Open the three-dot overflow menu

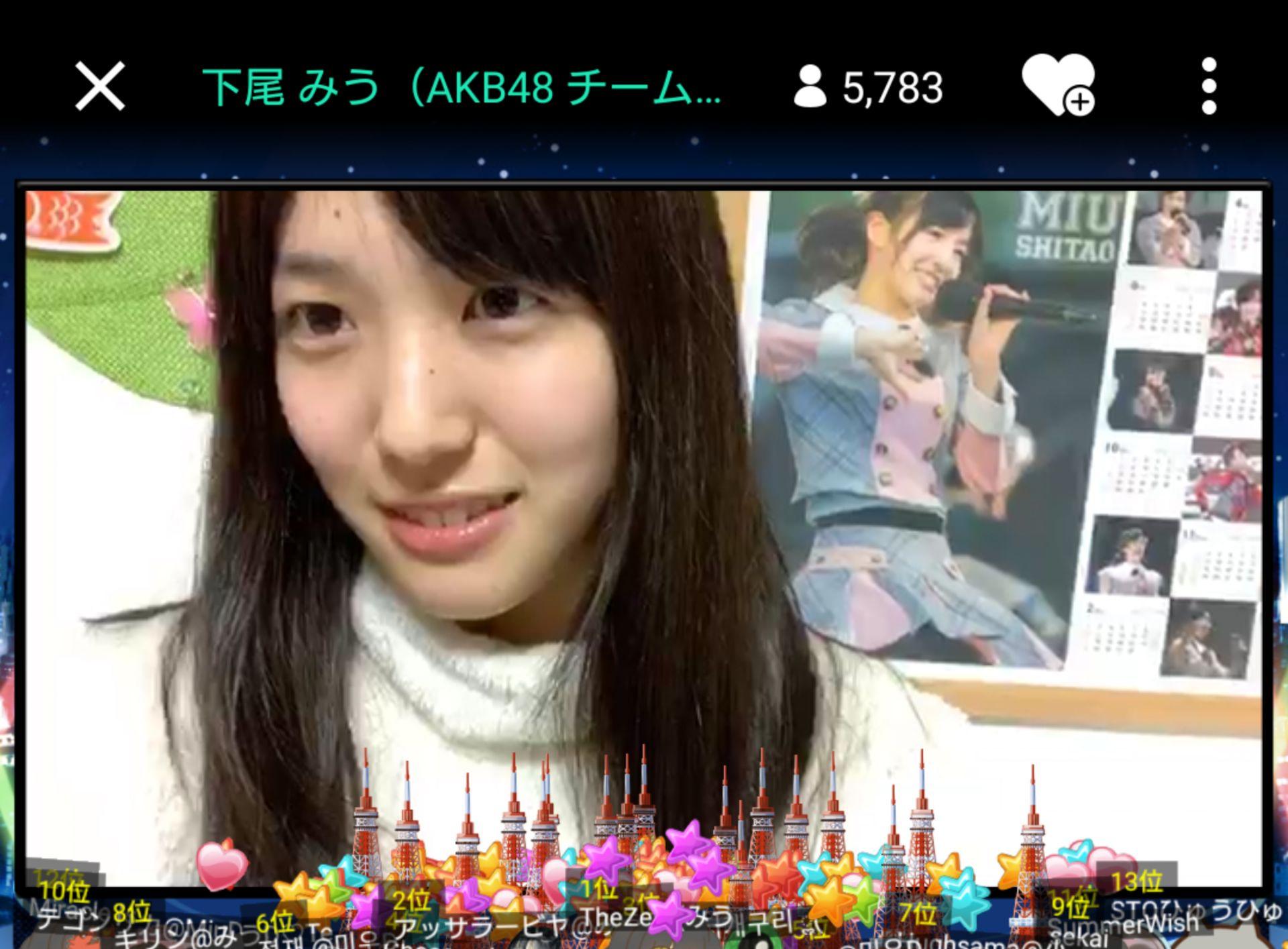coord(1208,86)
